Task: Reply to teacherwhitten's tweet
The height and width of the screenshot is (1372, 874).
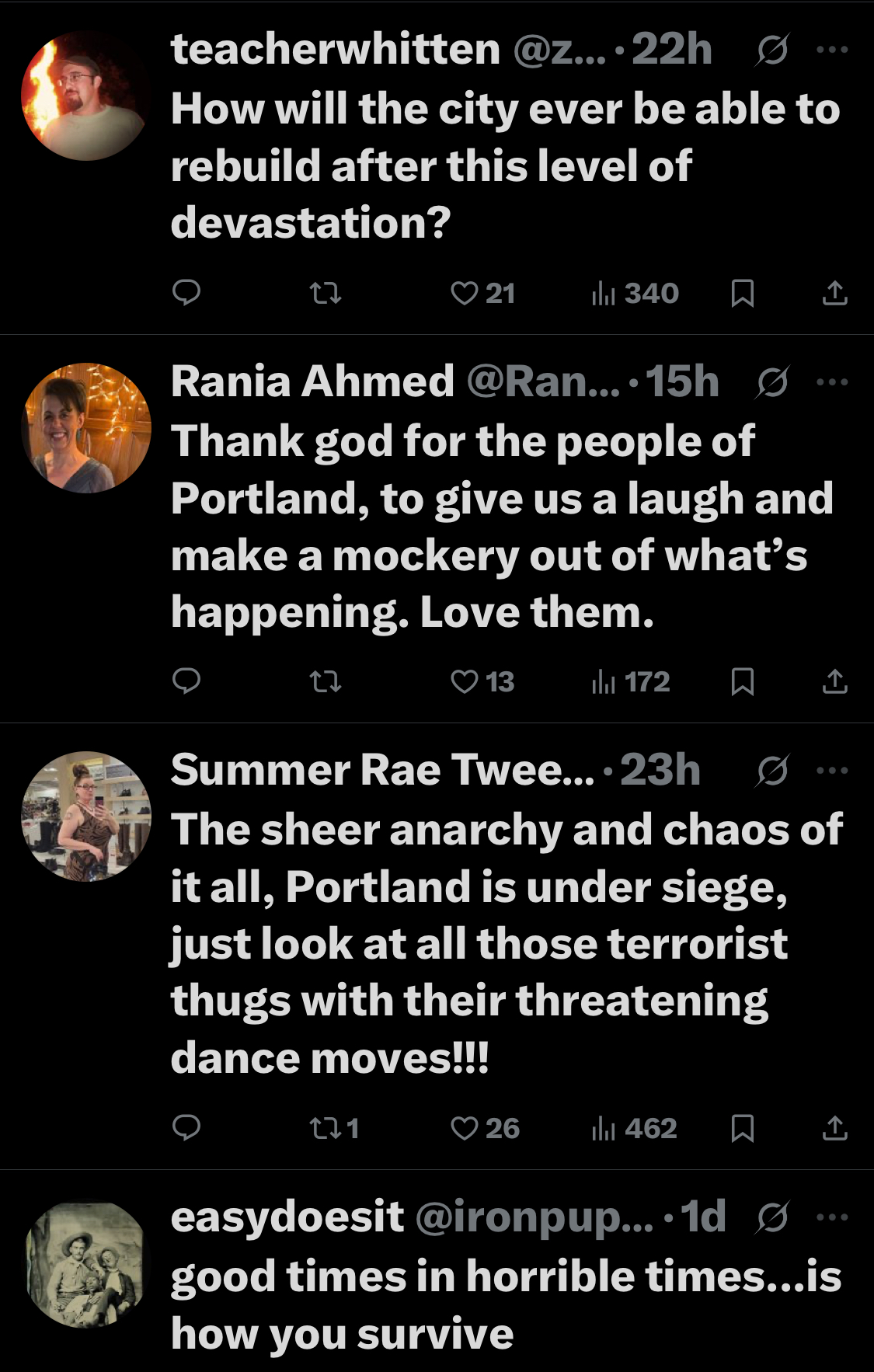Action: (x=186, y=293)
